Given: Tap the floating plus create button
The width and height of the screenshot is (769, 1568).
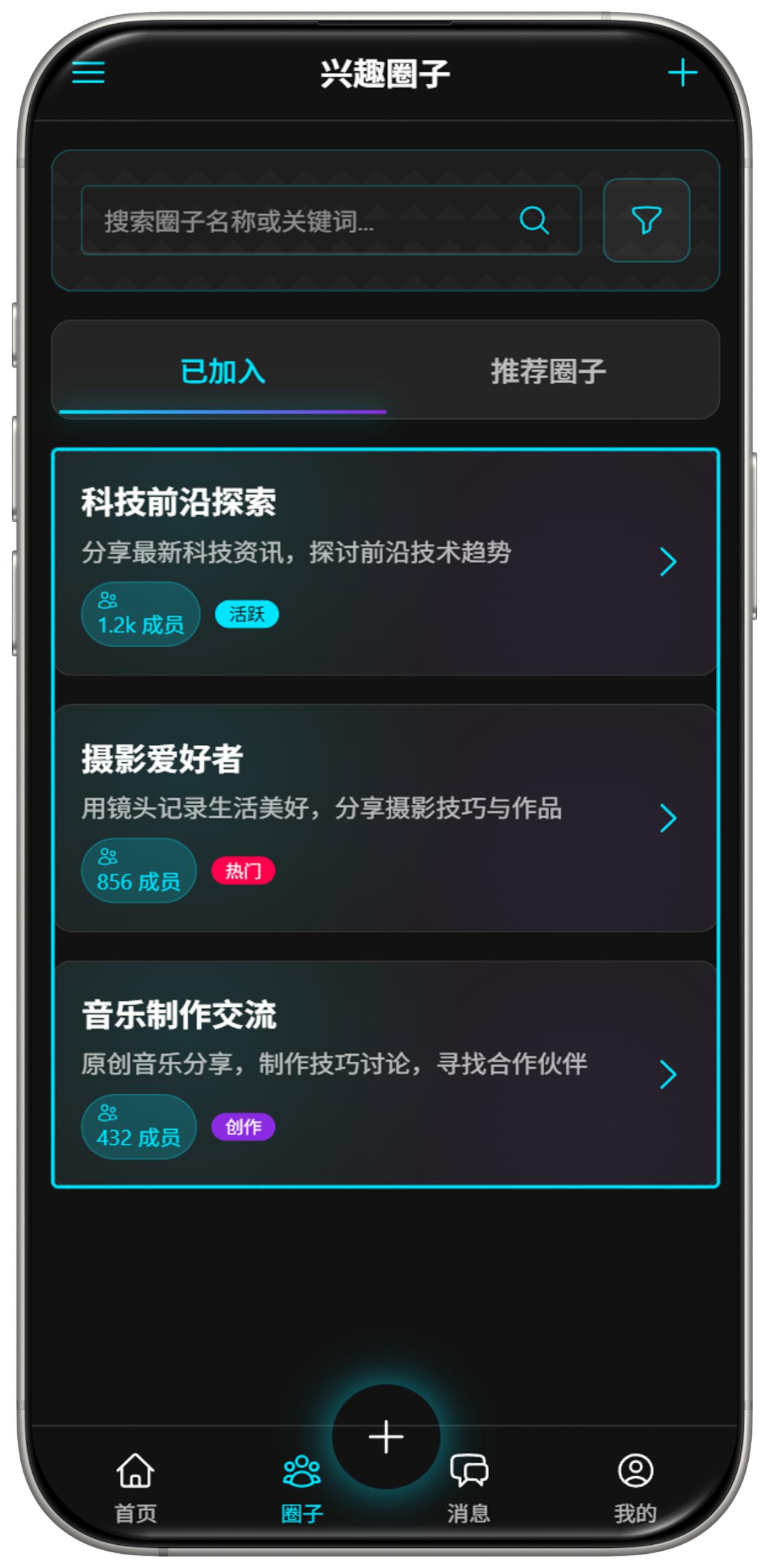Looking at the screenshot, I should (x=386, y=1436).
